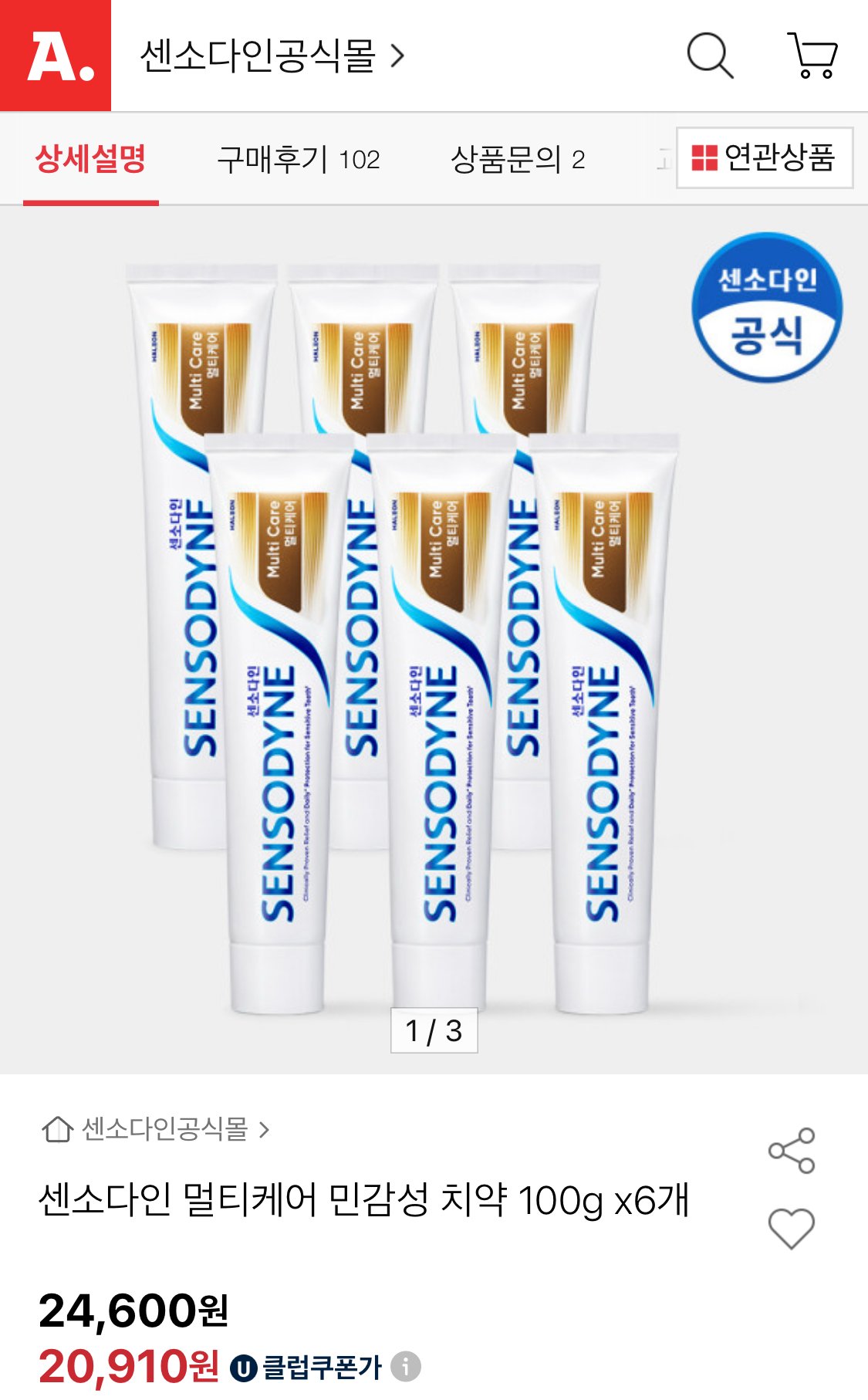Open 센소다인공식몰 store link in header
This screenshot has width=868, height=1400.
pyautogui.click(x=271, y=56)
